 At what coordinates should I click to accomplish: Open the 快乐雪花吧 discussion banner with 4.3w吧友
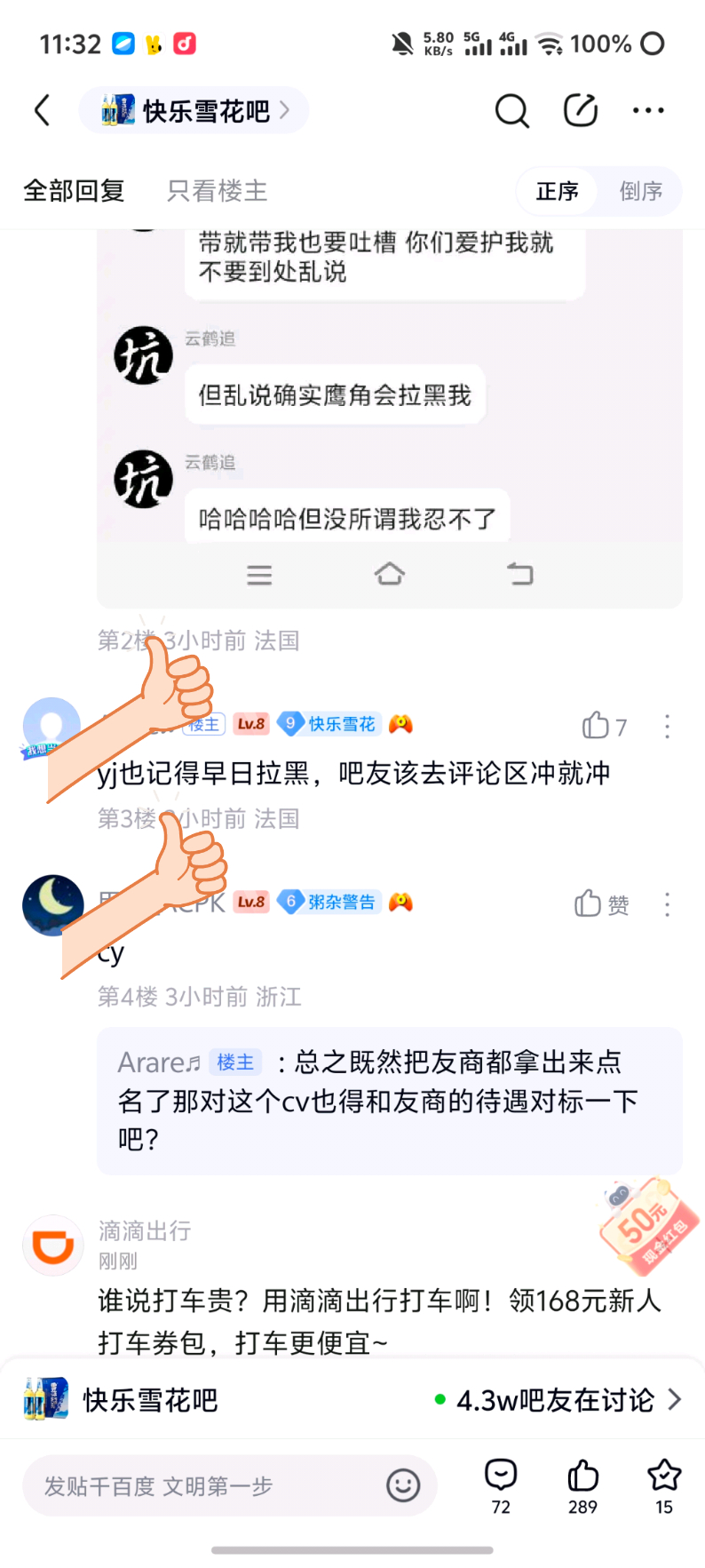coord(352,1399)
